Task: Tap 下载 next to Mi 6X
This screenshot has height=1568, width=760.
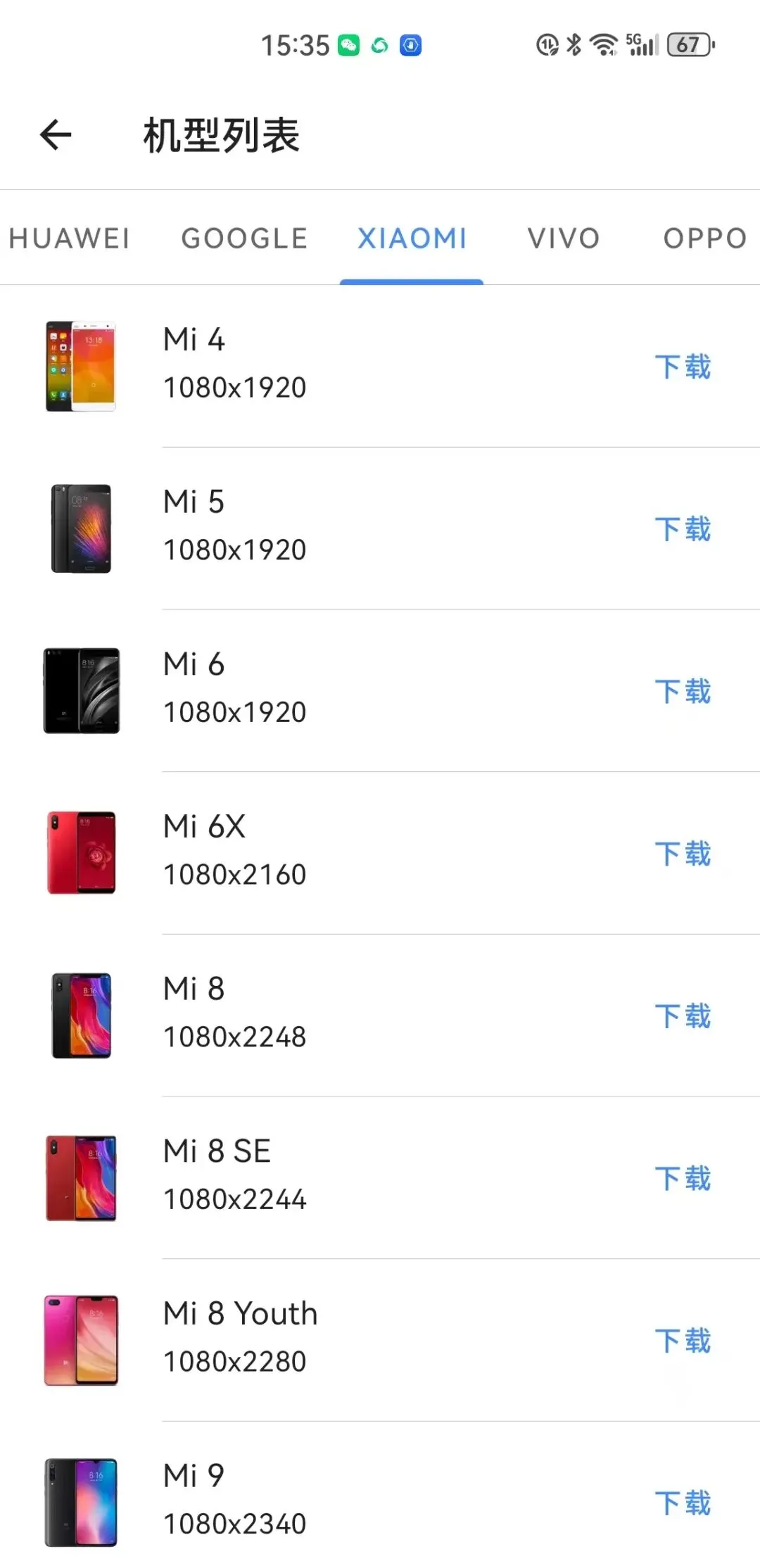Action: pos(683,854)
